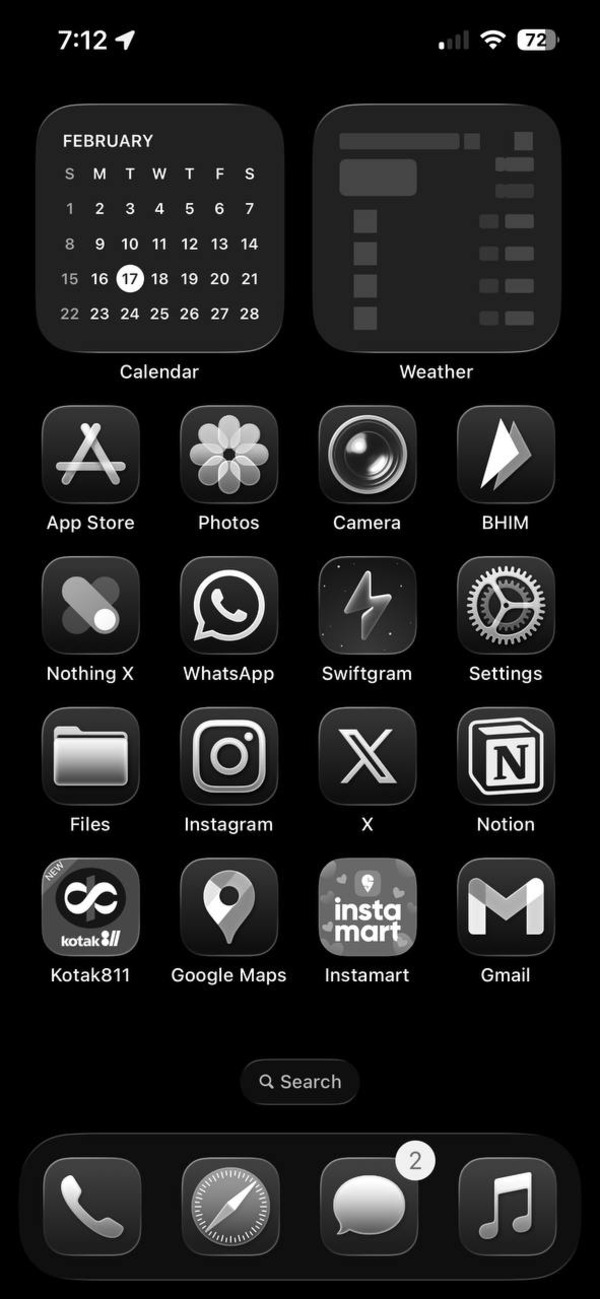Open the App Store app

pyautogui.click(x=90, y=454)
